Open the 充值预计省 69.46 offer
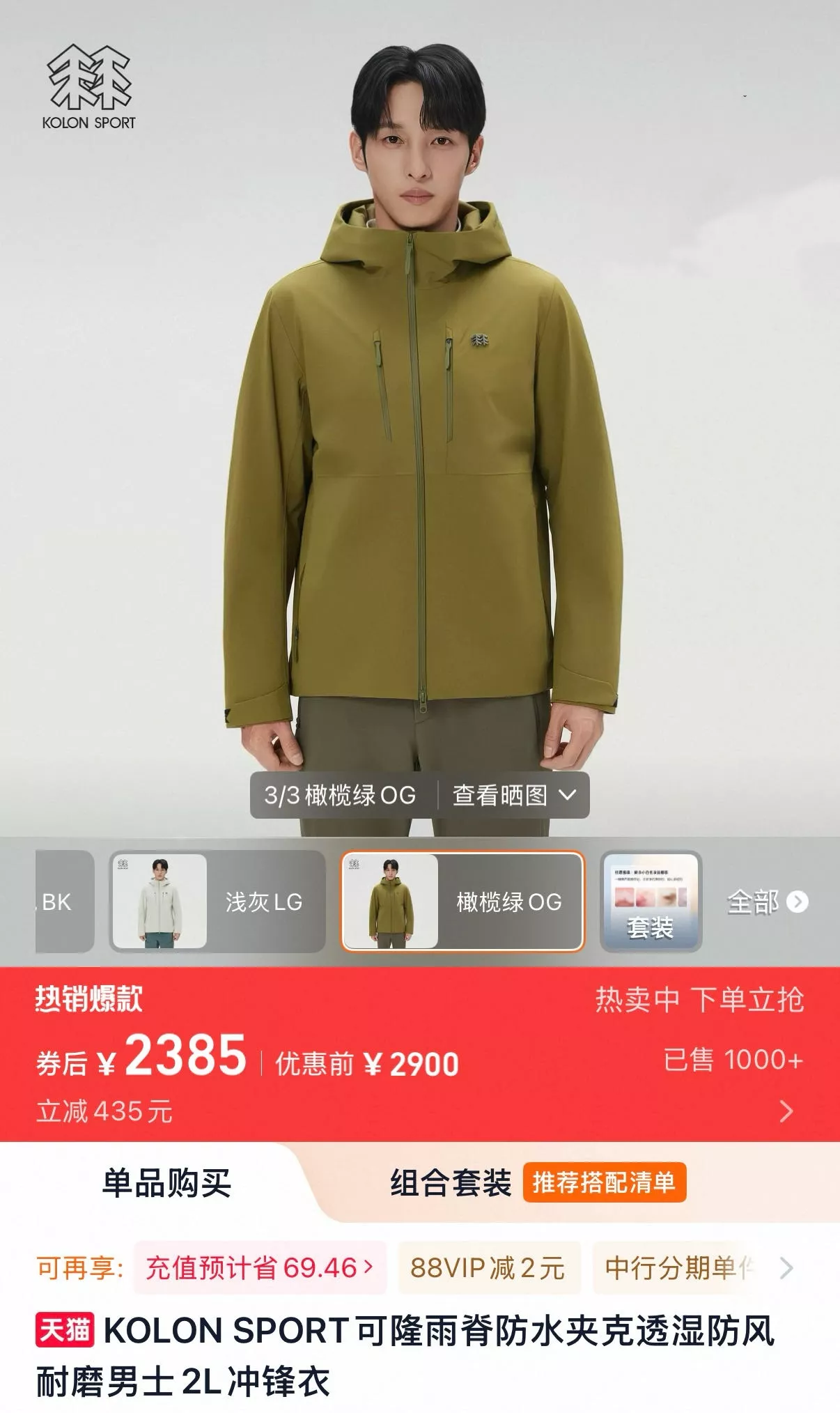This screenshot has height=1413, width=840. pyautogui.click(x=260, y=1267)
